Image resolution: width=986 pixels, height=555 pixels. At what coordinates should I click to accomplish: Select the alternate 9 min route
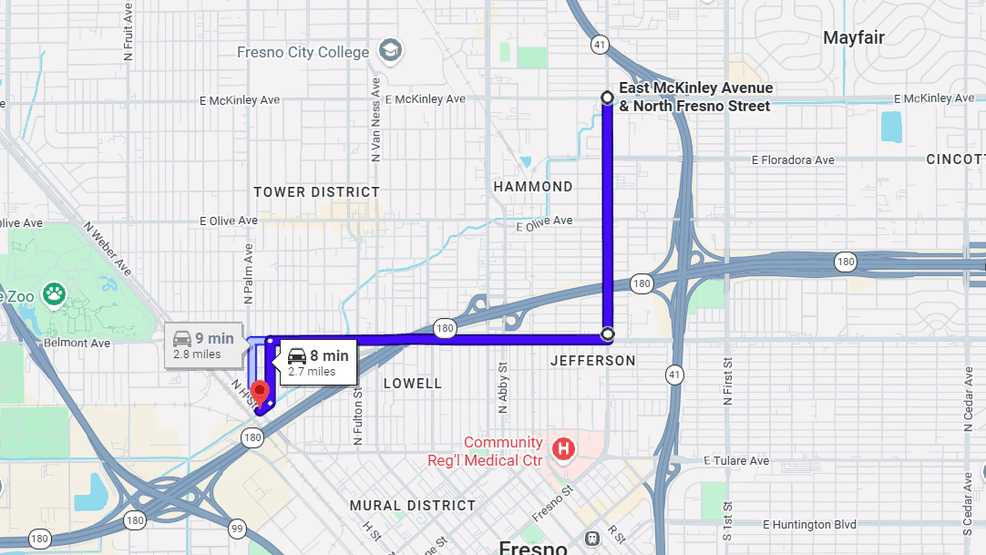point(203,345)
